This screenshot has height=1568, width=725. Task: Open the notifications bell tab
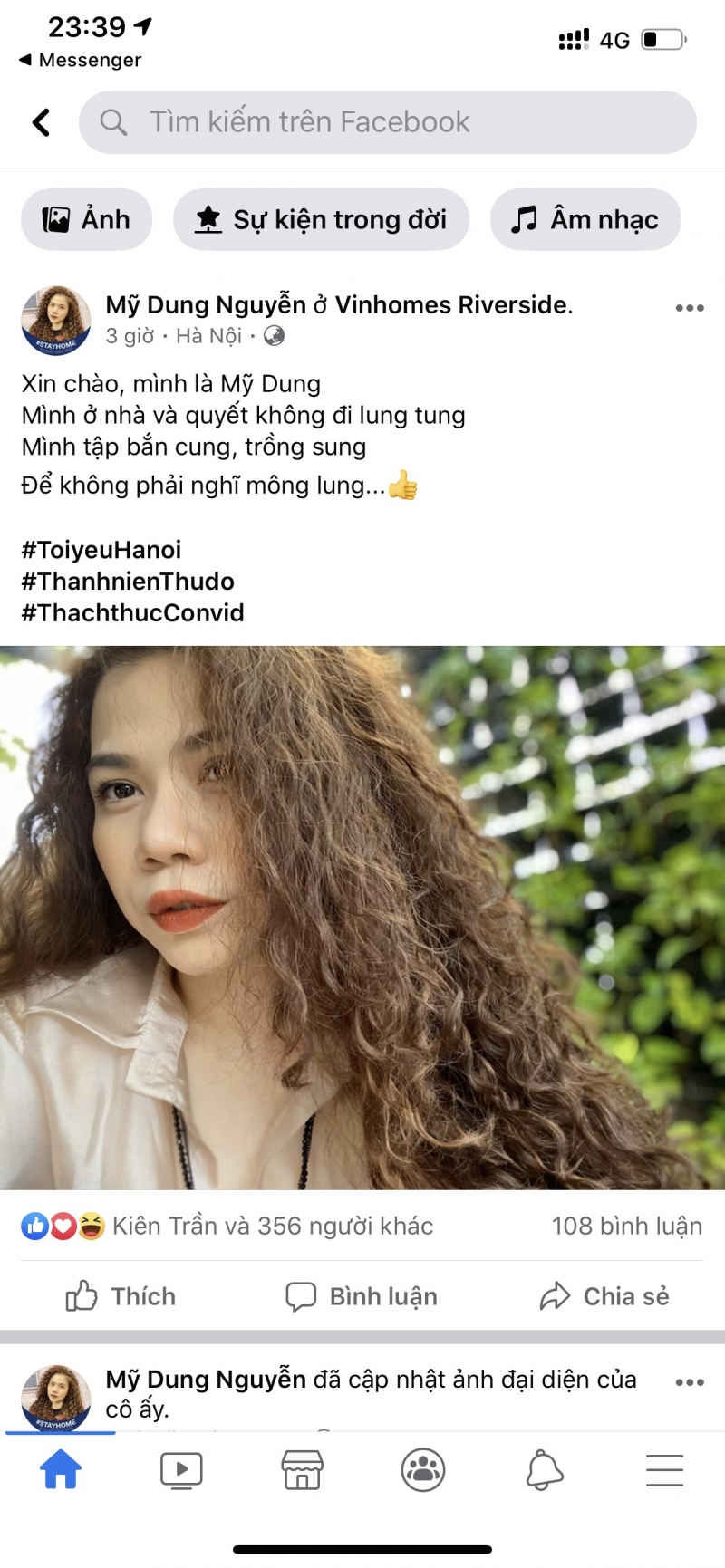pyautogui.click(x=544, y=1469)
